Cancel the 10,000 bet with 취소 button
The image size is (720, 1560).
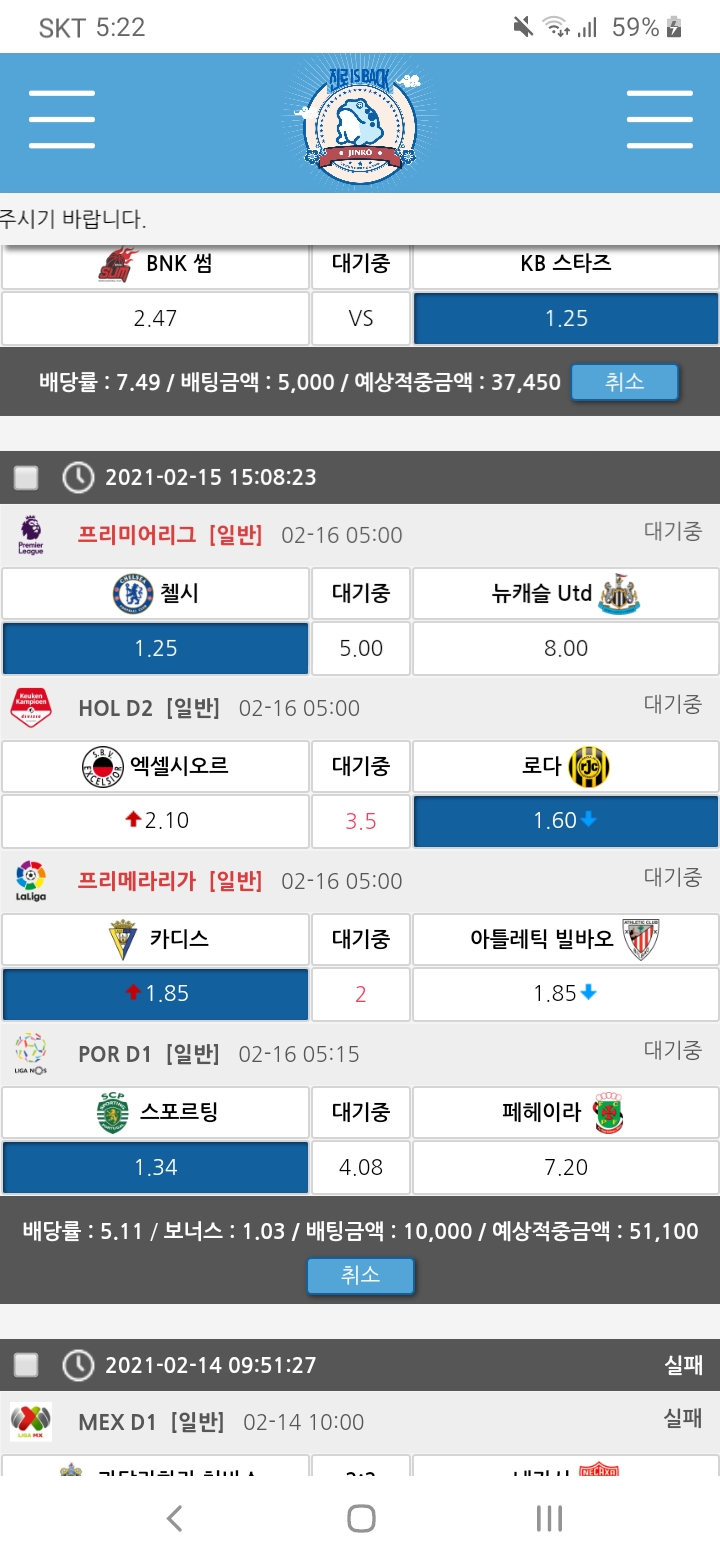[x=360, y=1275]
